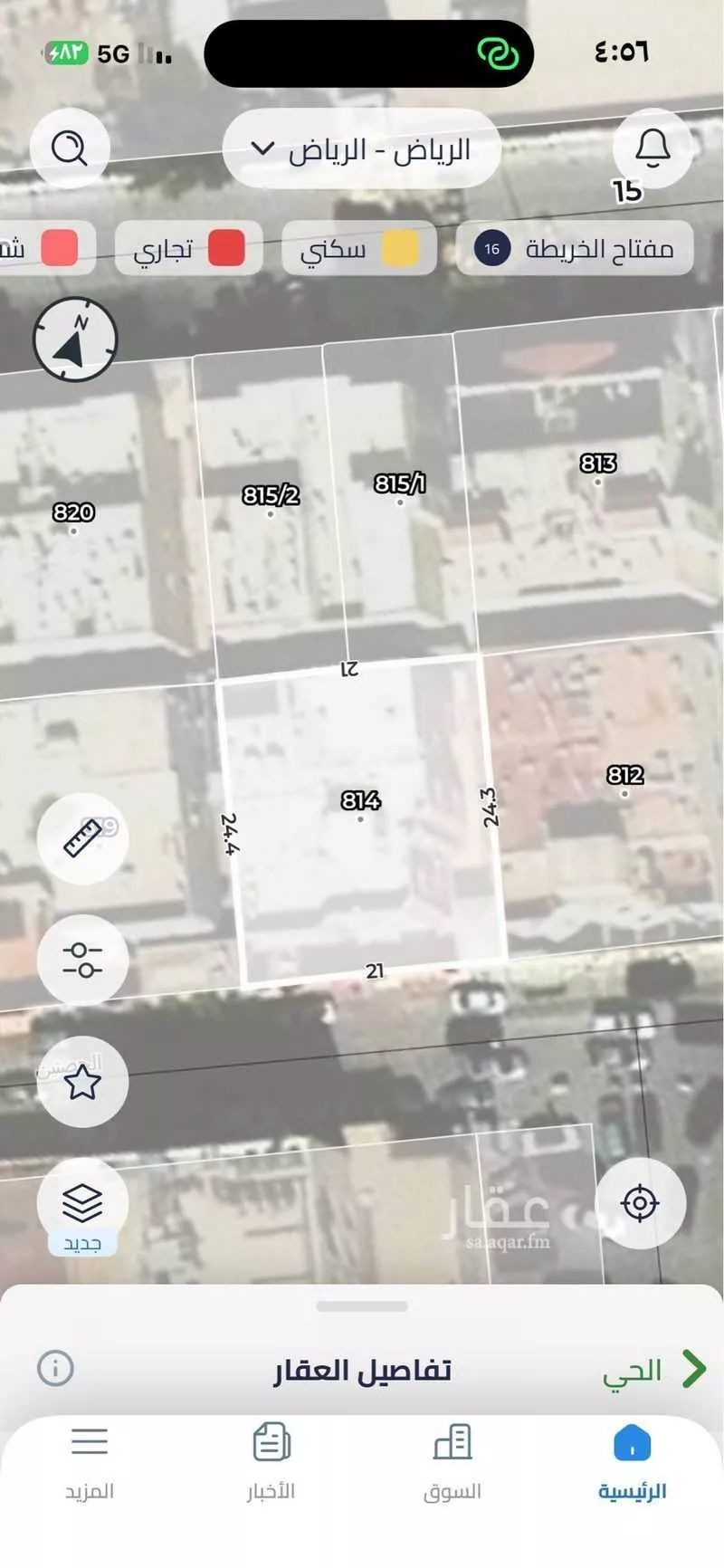This screenshot has height=1568, width=724.
Task: Center map on current location
Action: pyautogui.click(x=642, y=1202)
